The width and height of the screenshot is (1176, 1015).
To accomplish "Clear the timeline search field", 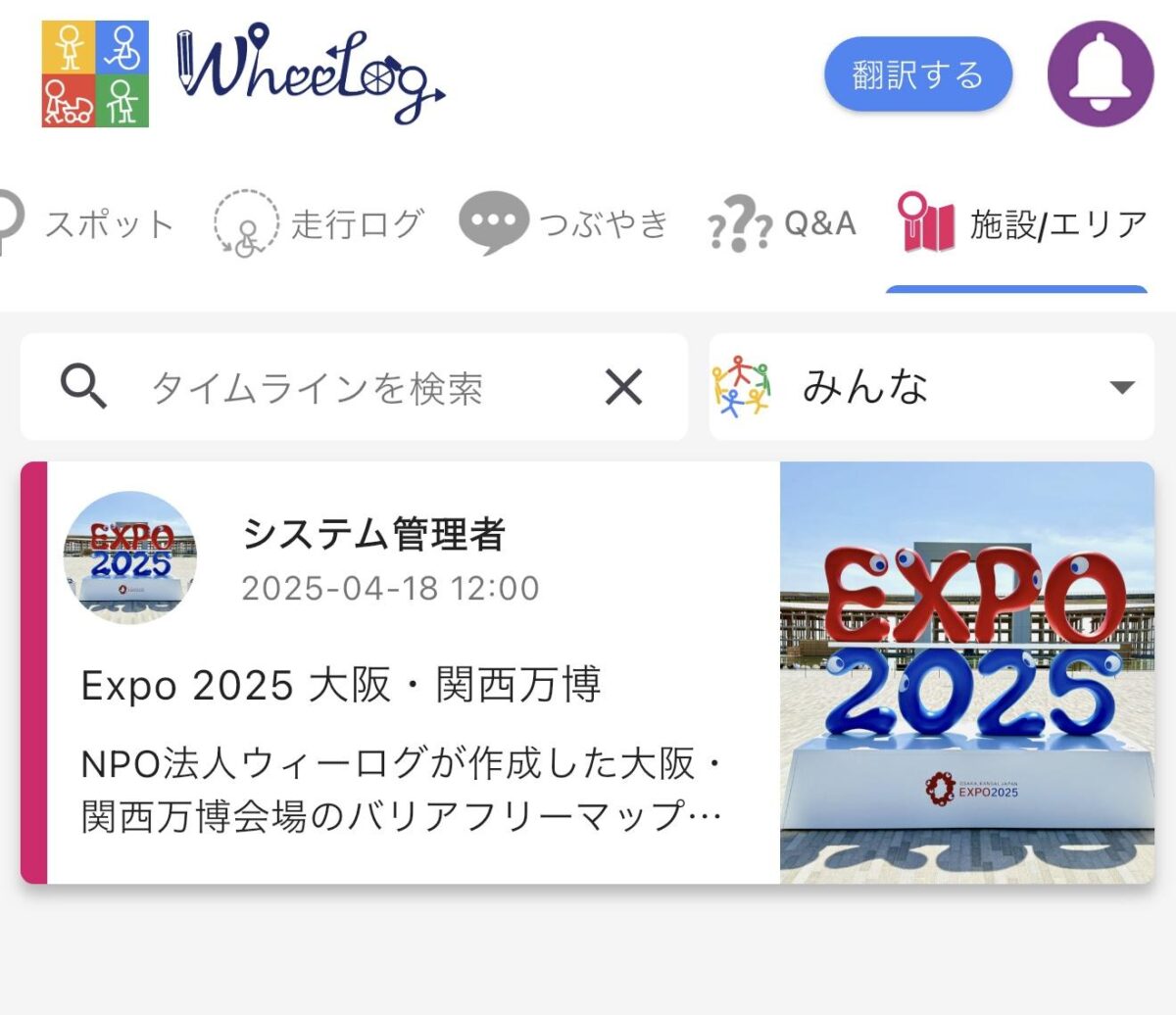I will [x=623, y=388].
